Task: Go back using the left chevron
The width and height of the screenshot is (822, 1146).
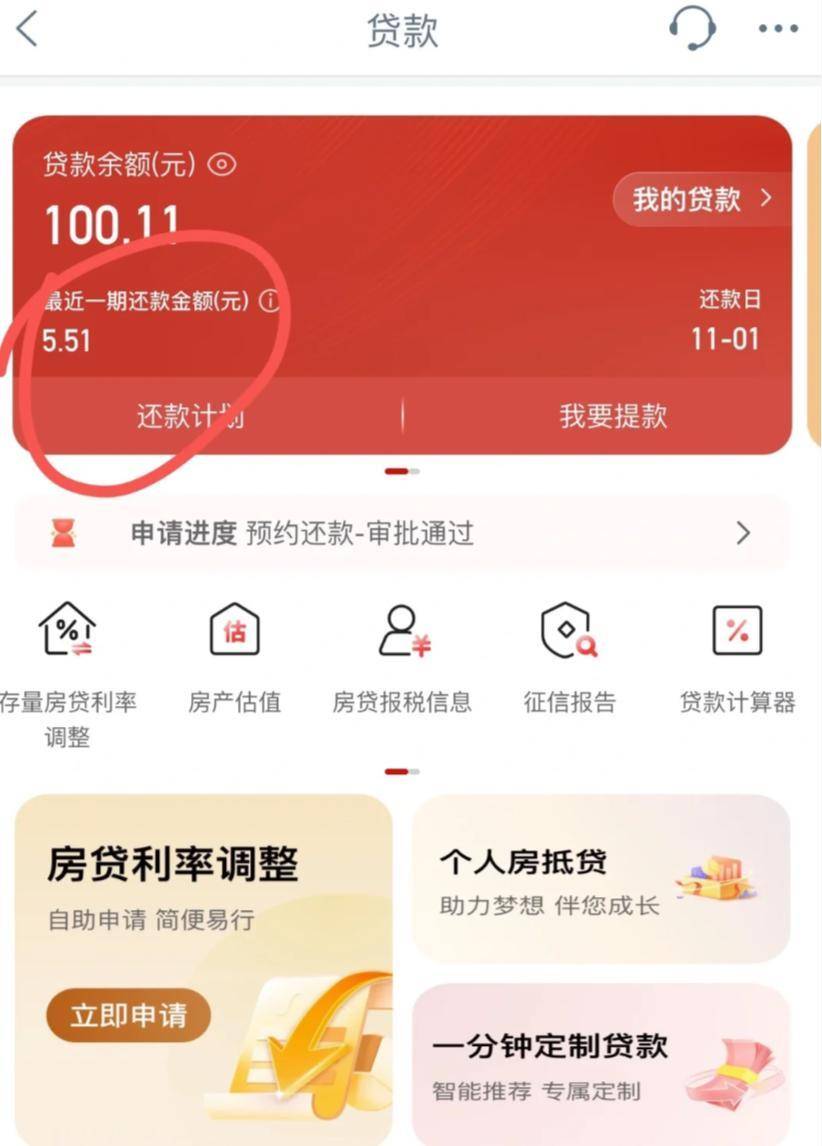Action: click(x=27, y=30)
